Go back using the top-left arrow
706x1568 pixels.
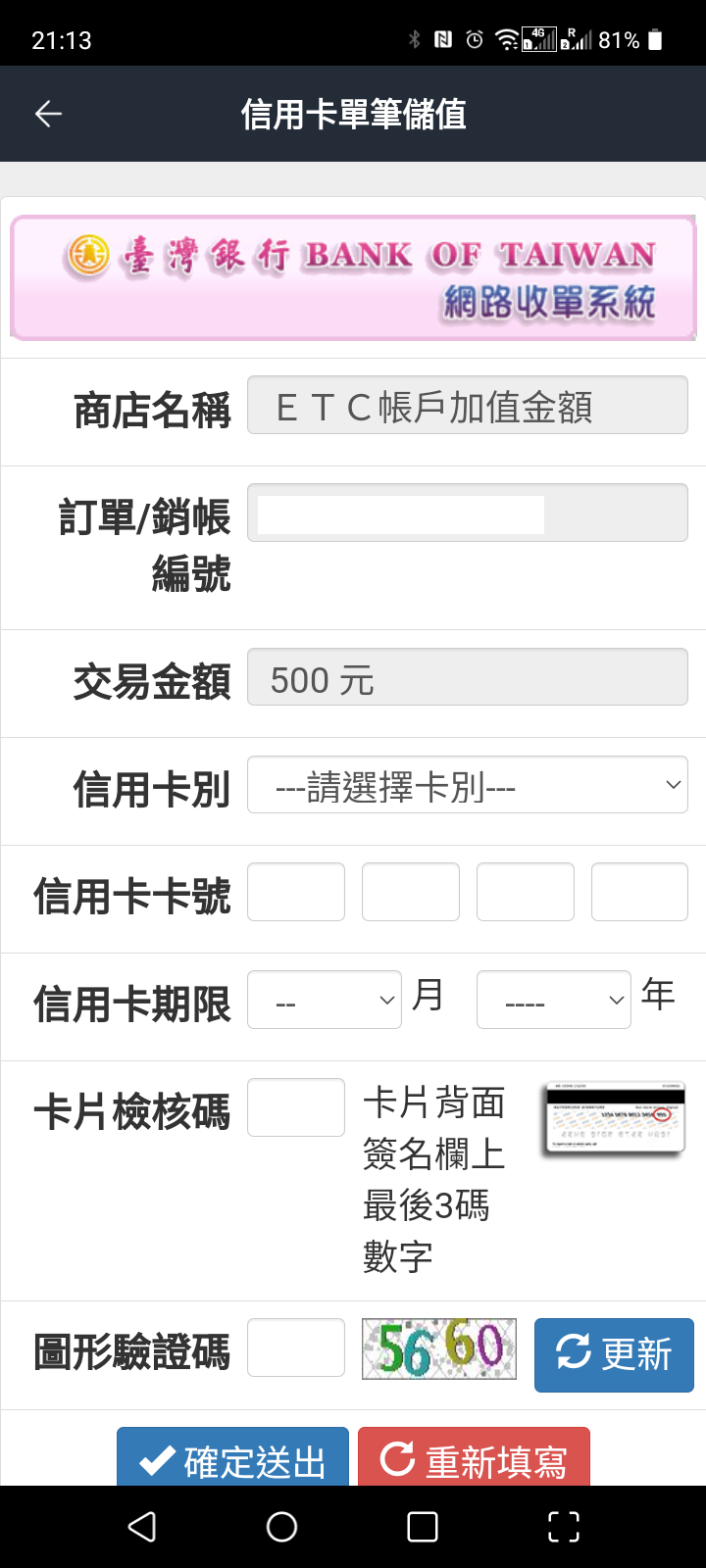48,114
